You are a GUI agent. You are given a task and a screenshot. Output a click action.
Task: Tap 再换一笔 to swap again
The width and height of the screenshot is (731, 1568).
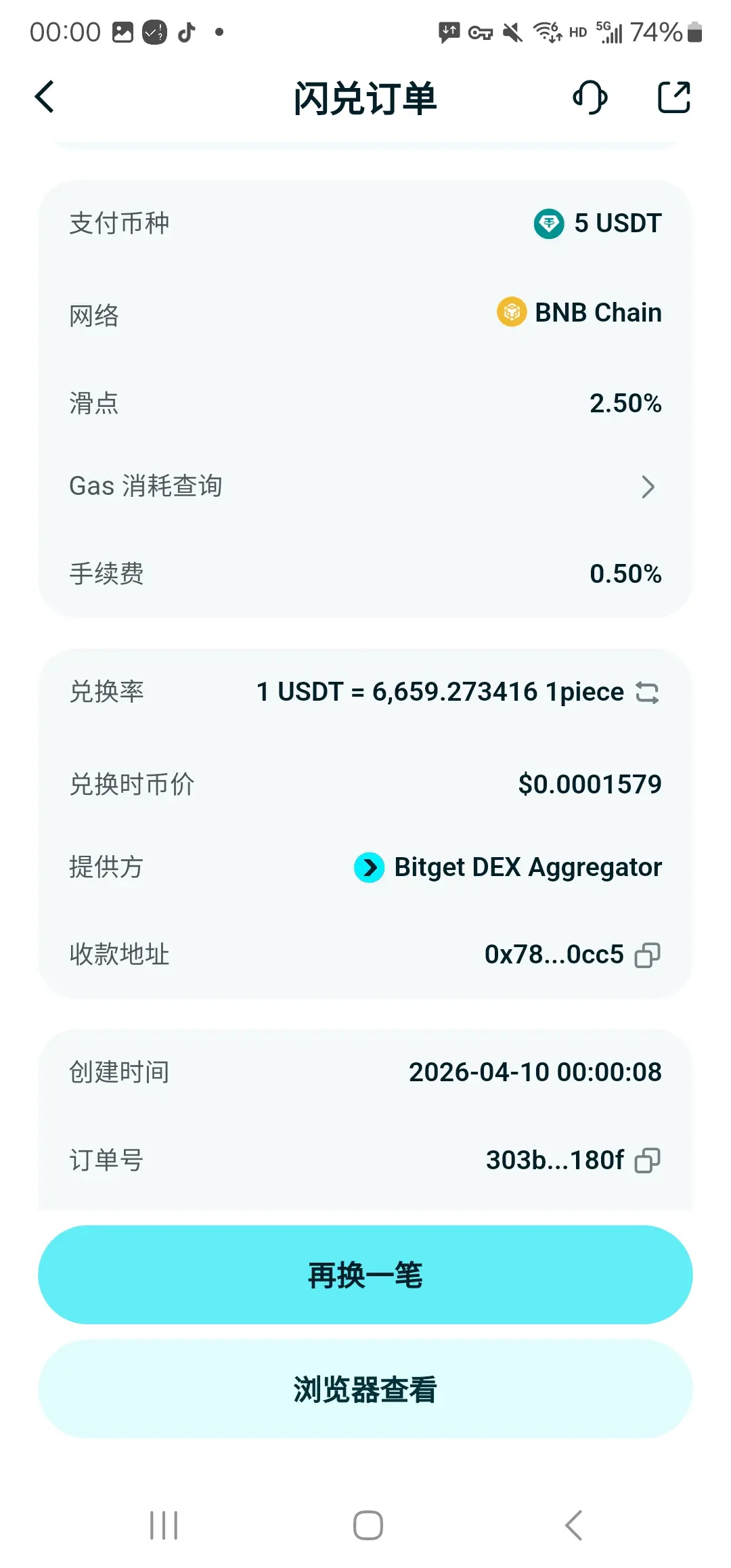coord(365,1275)
